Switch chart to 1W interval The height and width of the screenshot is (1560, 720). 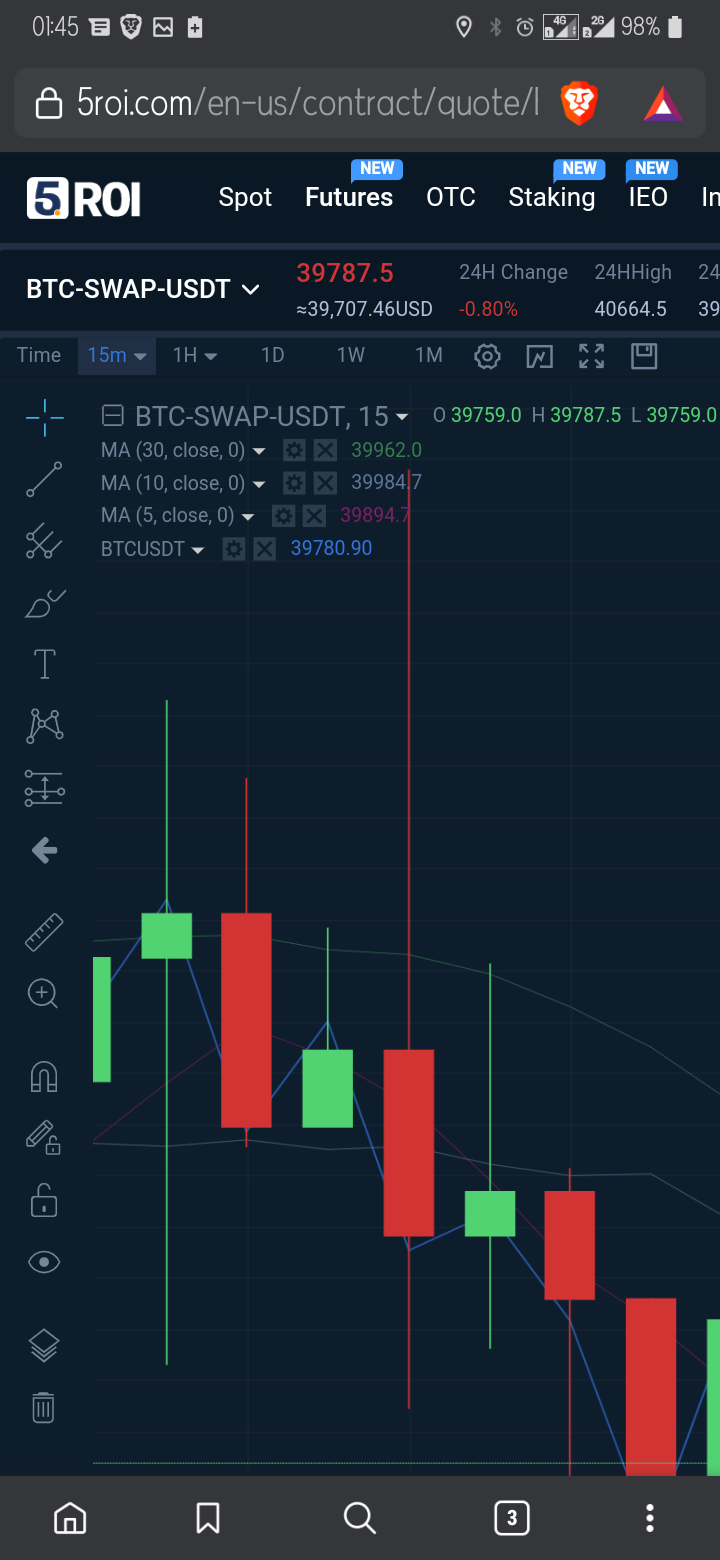tap(351, 355)
